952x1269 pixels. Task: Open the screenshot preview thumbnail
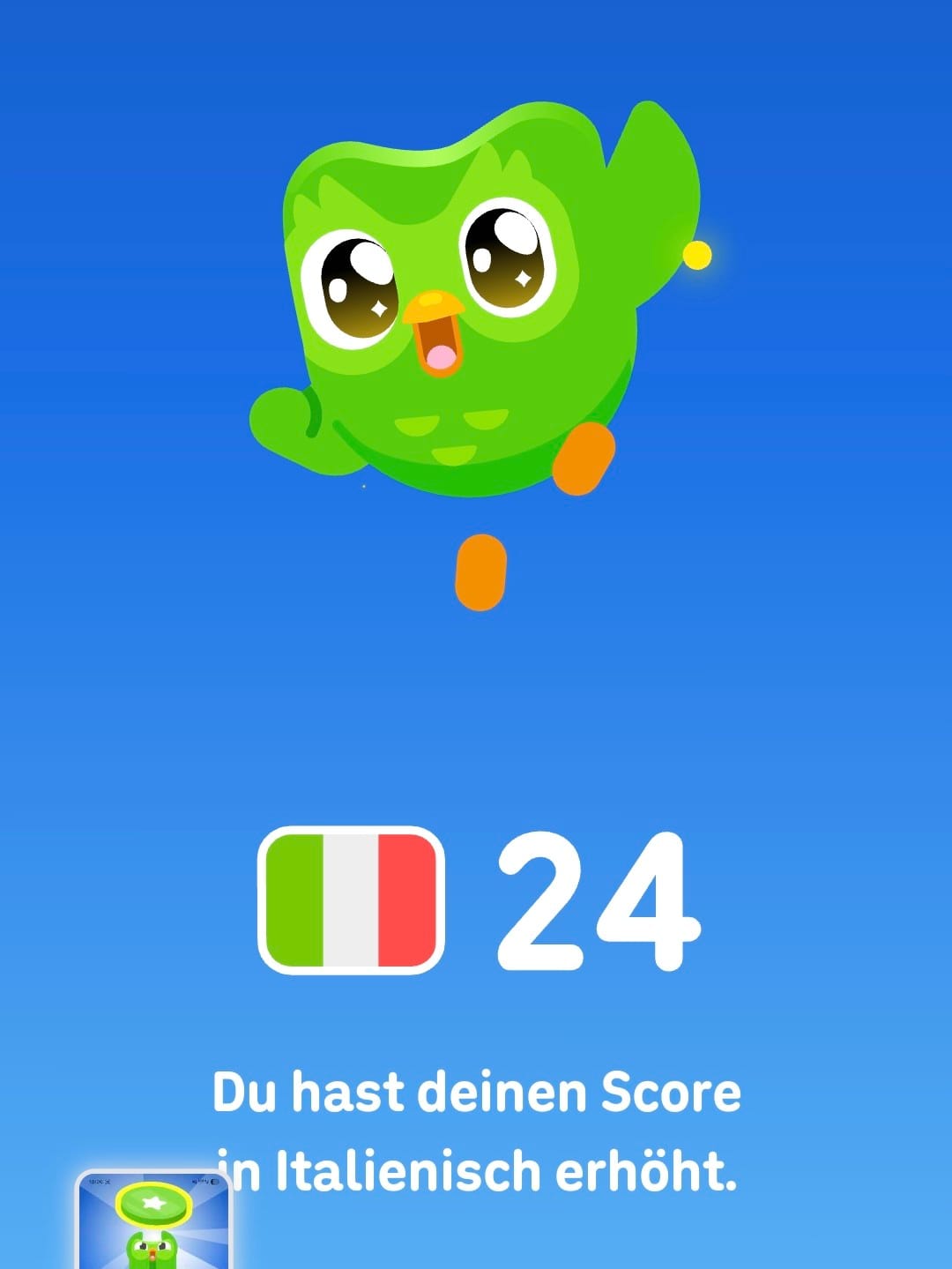click(x=153, y=1221)
